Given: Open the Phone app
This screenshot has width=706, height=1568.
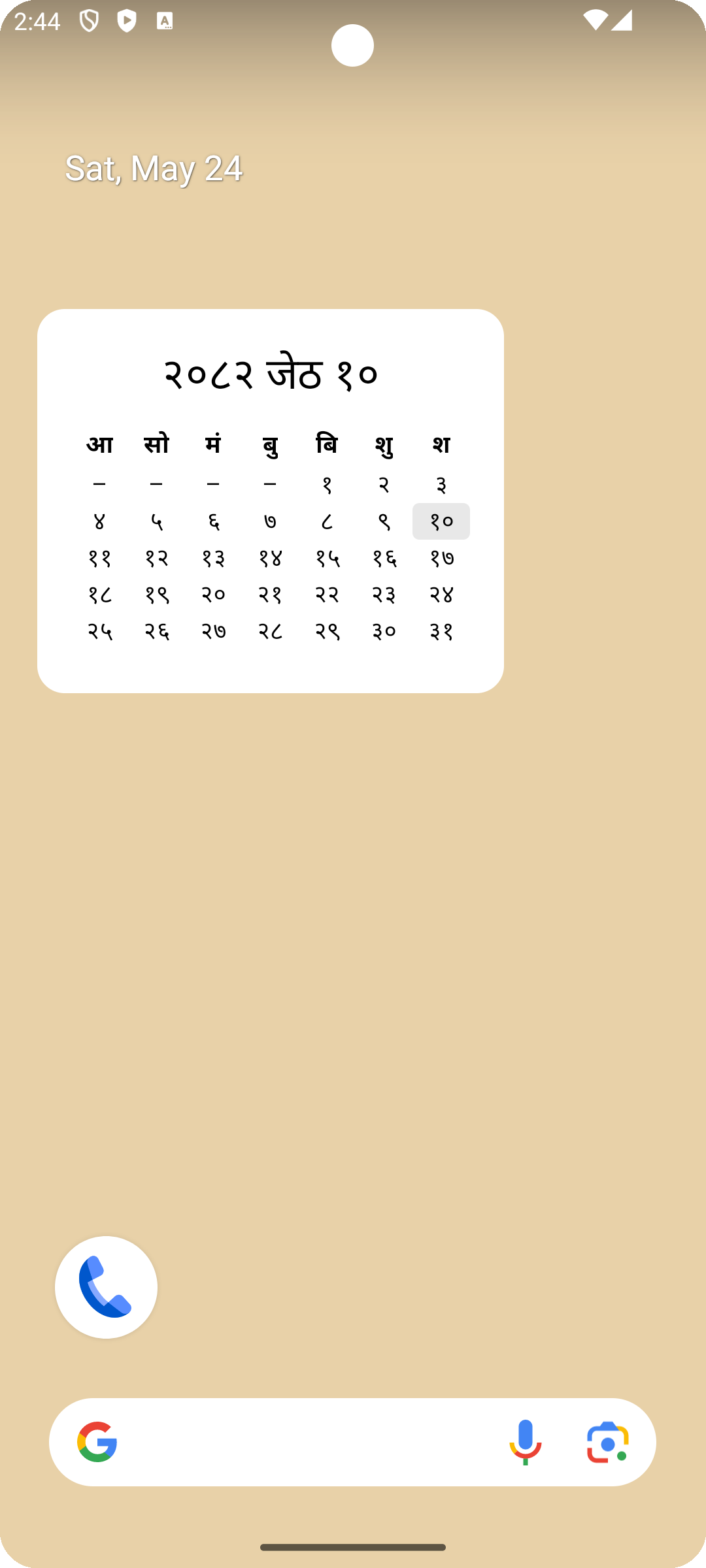Looking at the screenshot, I should 106,1287.
